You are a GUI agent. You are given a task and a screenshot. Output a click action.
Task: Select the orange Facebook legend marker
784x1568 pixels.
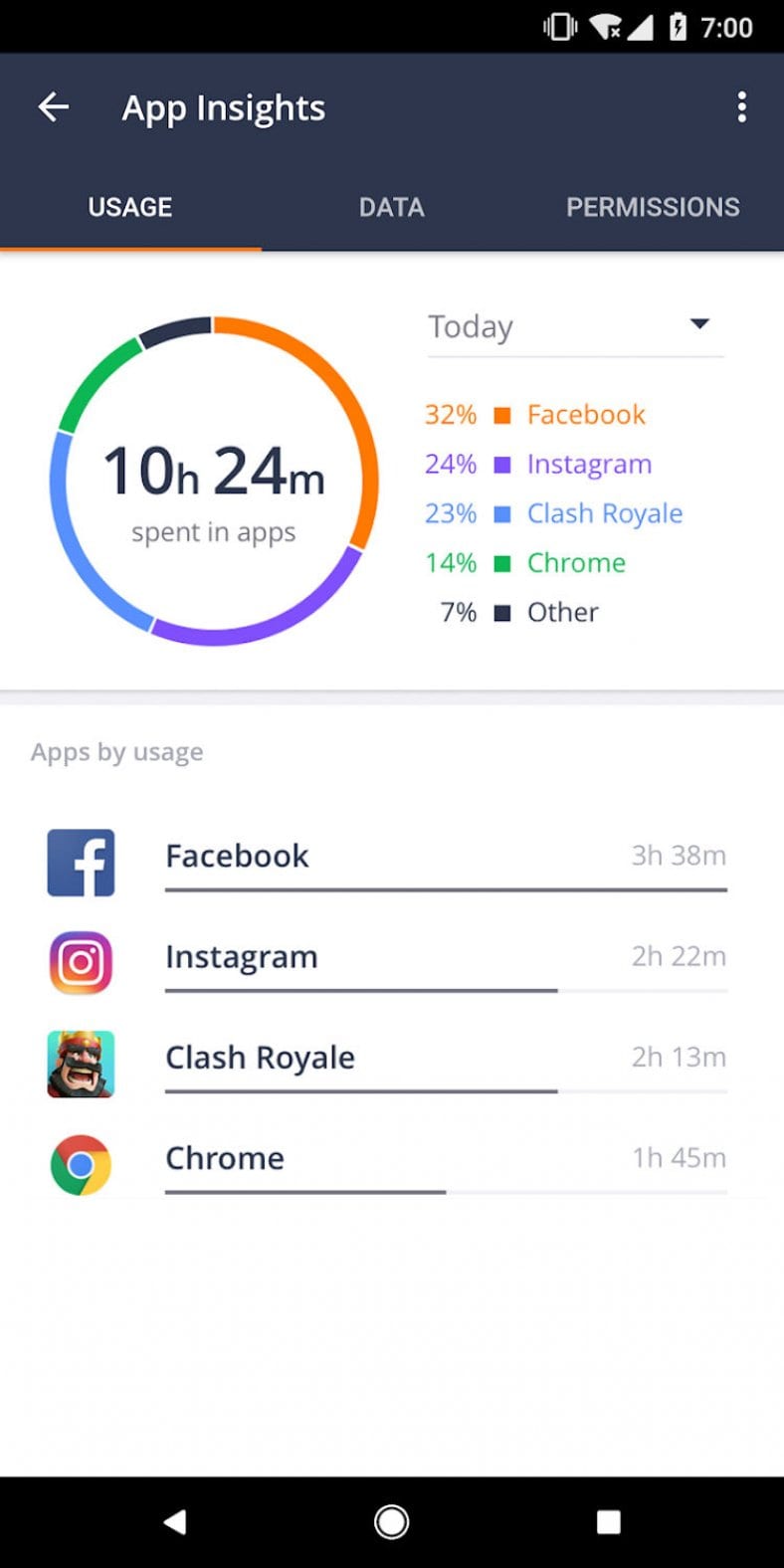tap(504, 414)
